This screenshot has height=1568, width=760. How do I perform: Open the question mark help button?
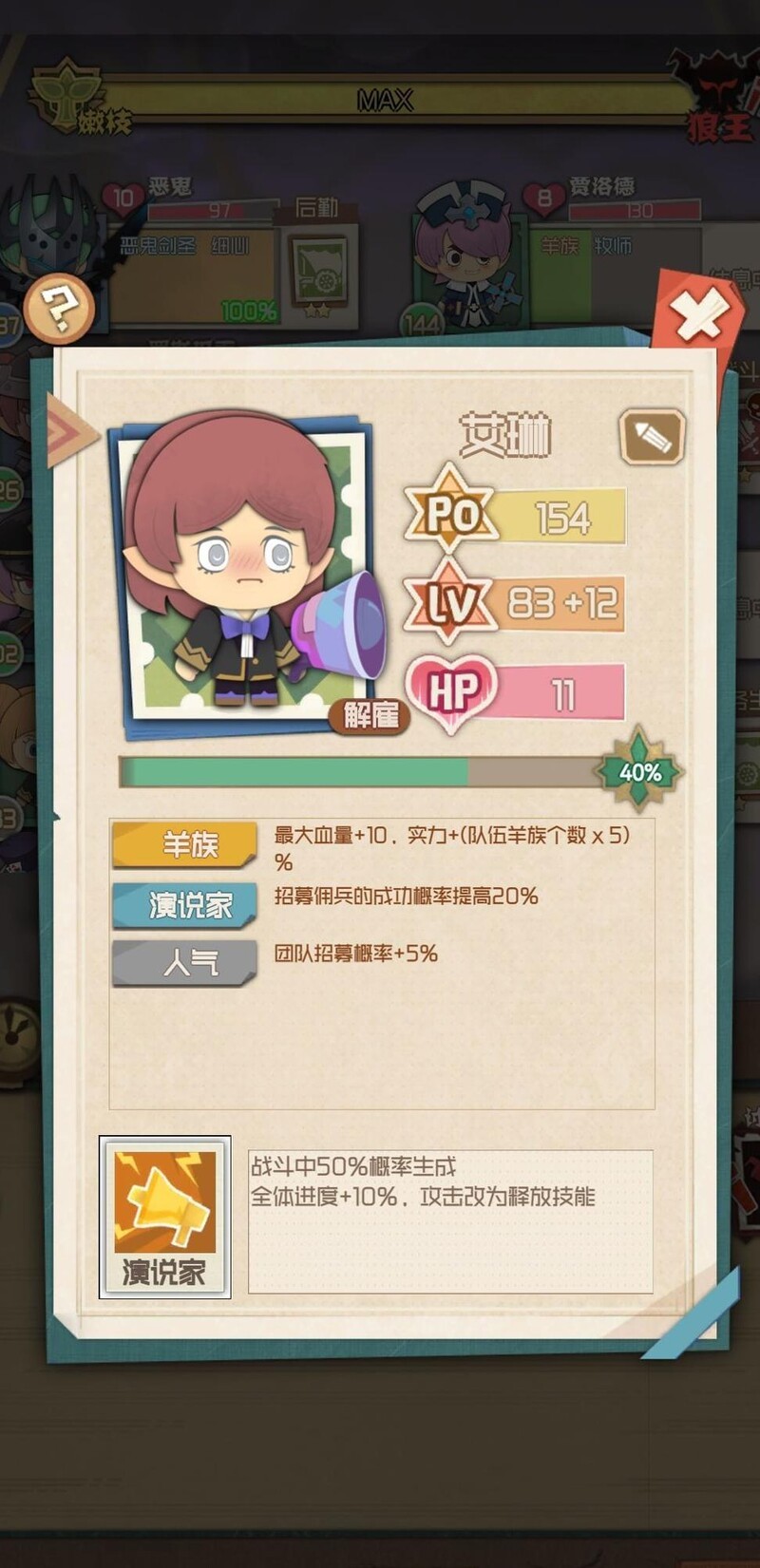59,309
